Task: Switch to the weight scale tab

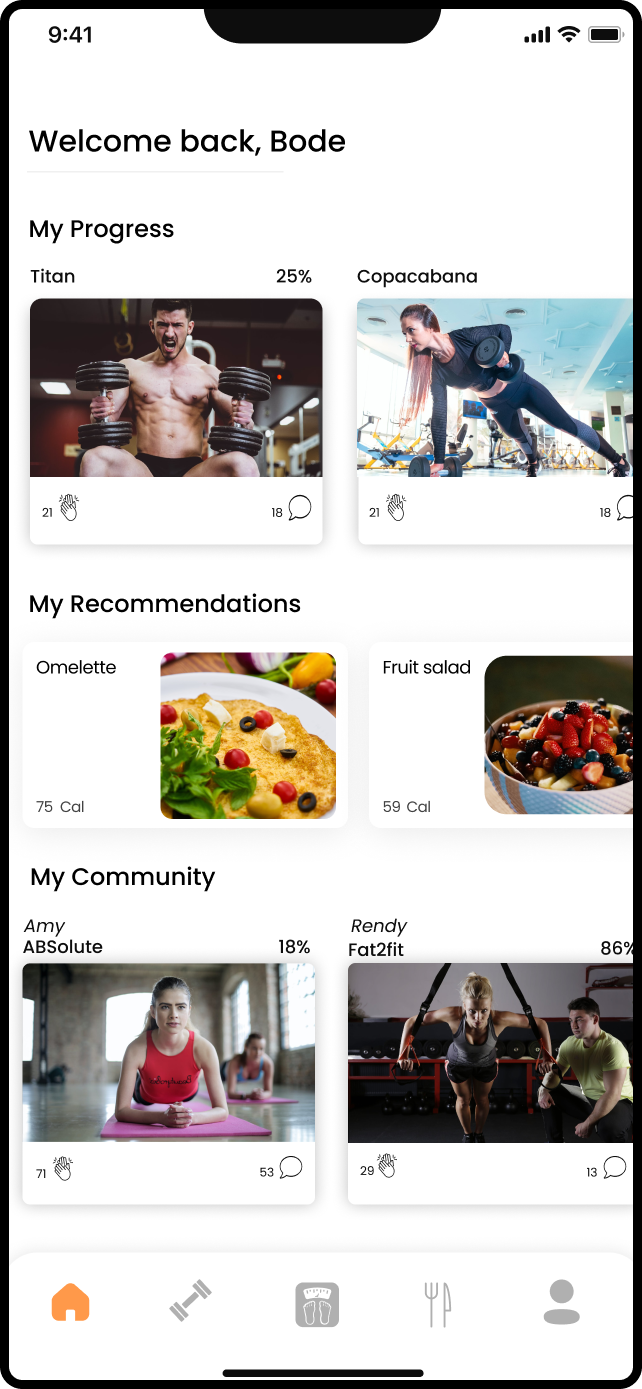Action: [317, 1305]
